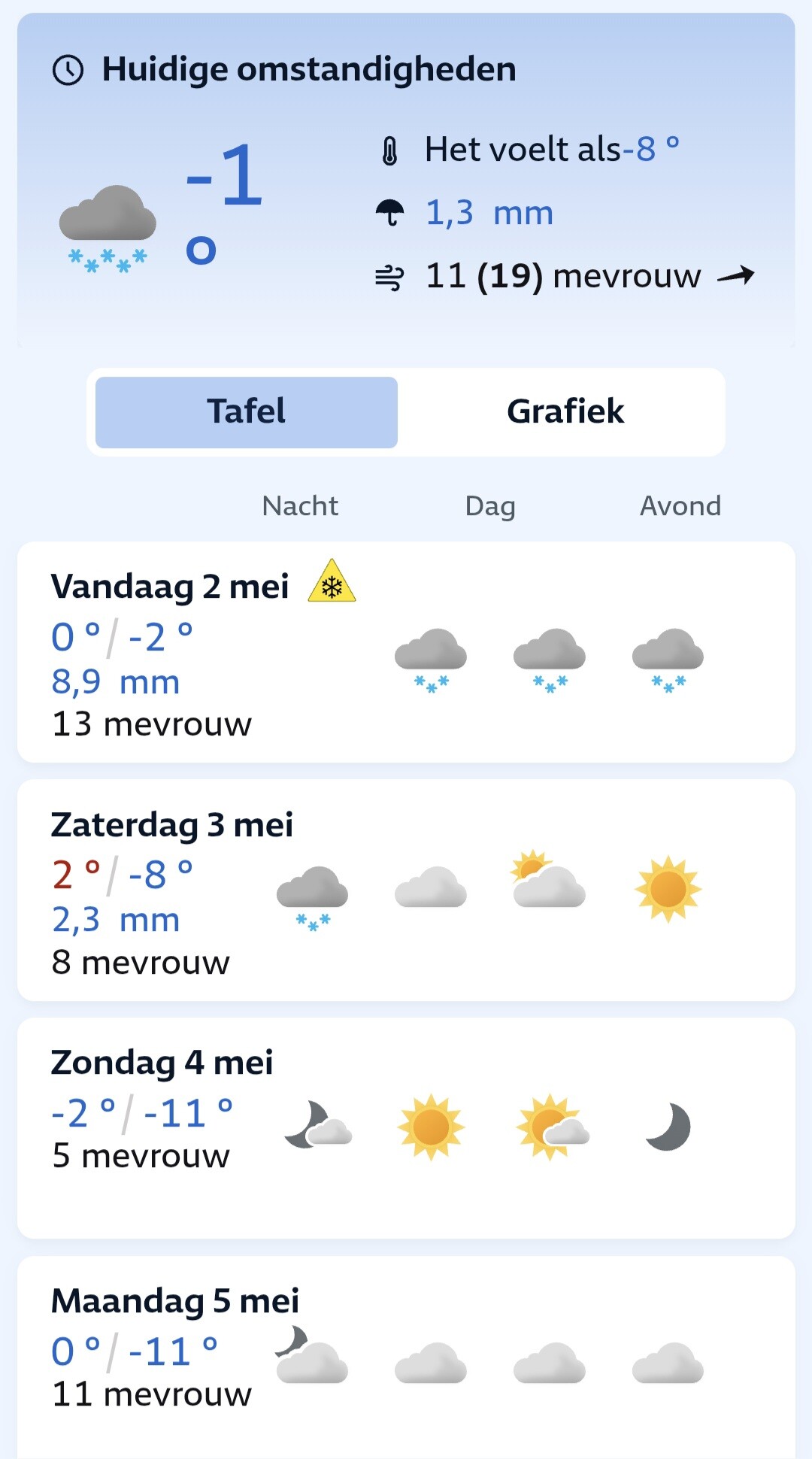Open the forecast for Vandaag 2 mei
This screenshot has height=1459, width=812.
pos(406,652)
